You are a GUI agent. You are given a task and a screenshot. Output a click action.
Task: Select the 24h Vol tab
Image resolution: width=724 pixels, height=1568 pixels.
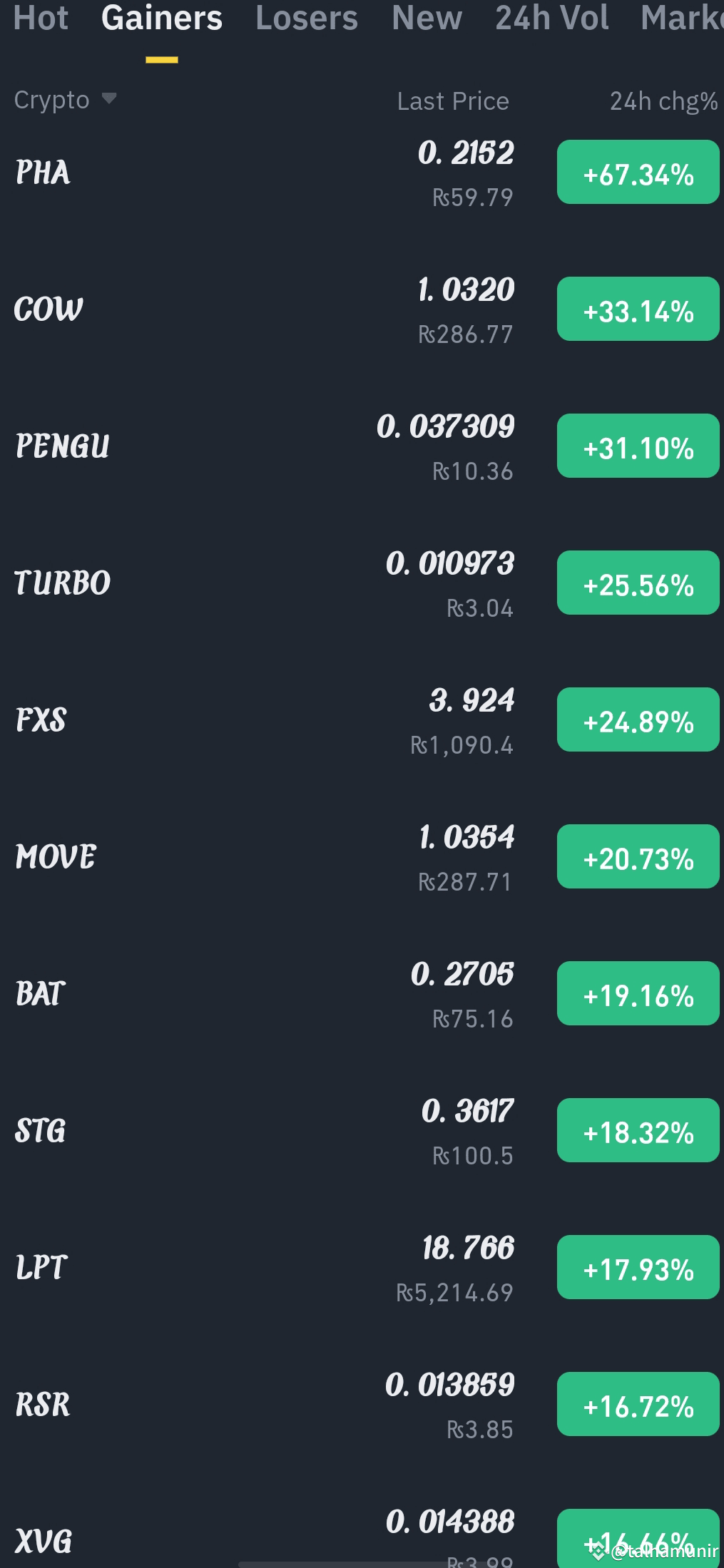(x=552, y=18)
